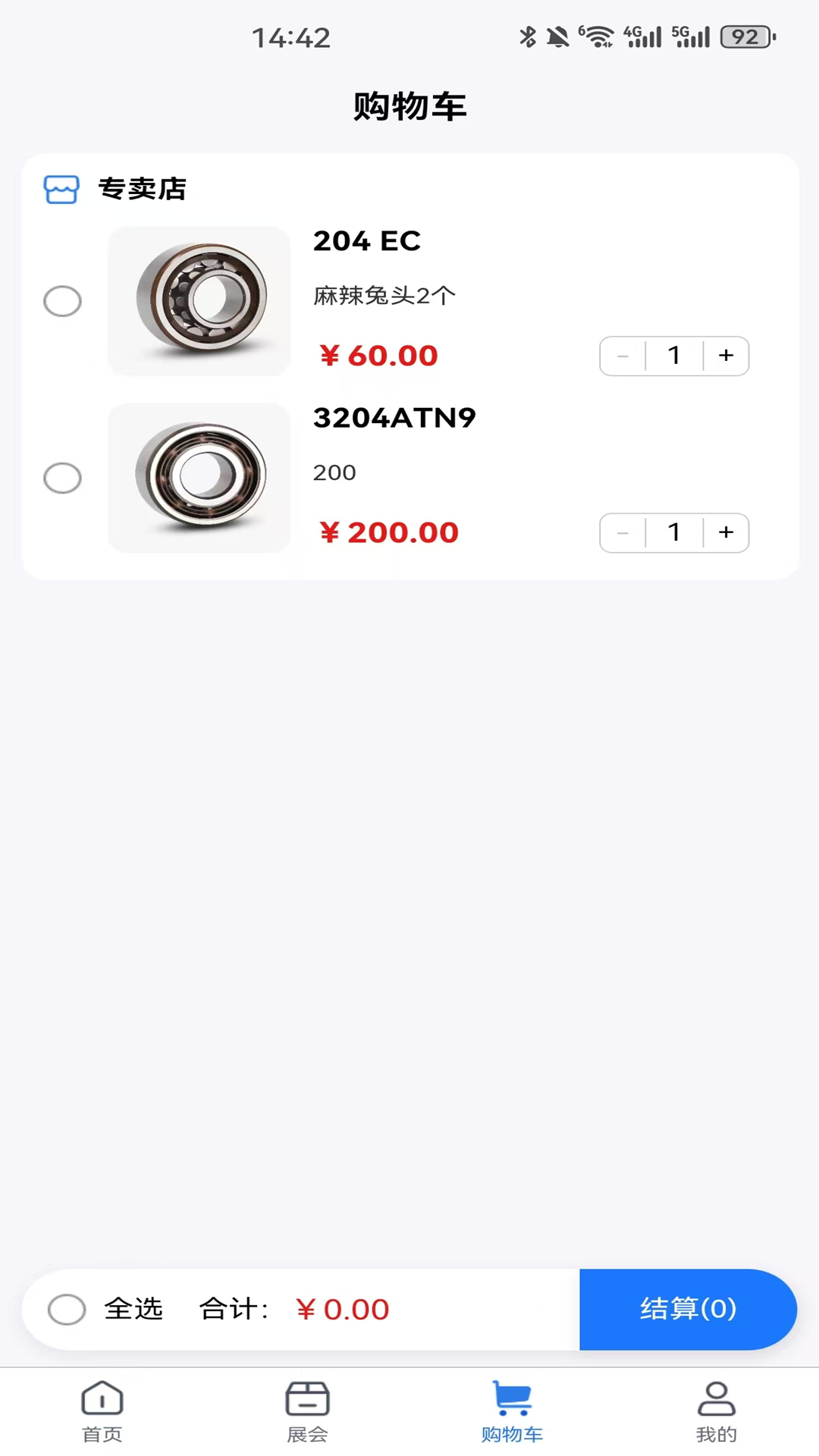The width and height of the screenshot is (819, 1456).
Task: Switch to the 首页 home tab
Action: pyautogui.click(x=102, y=1411)
